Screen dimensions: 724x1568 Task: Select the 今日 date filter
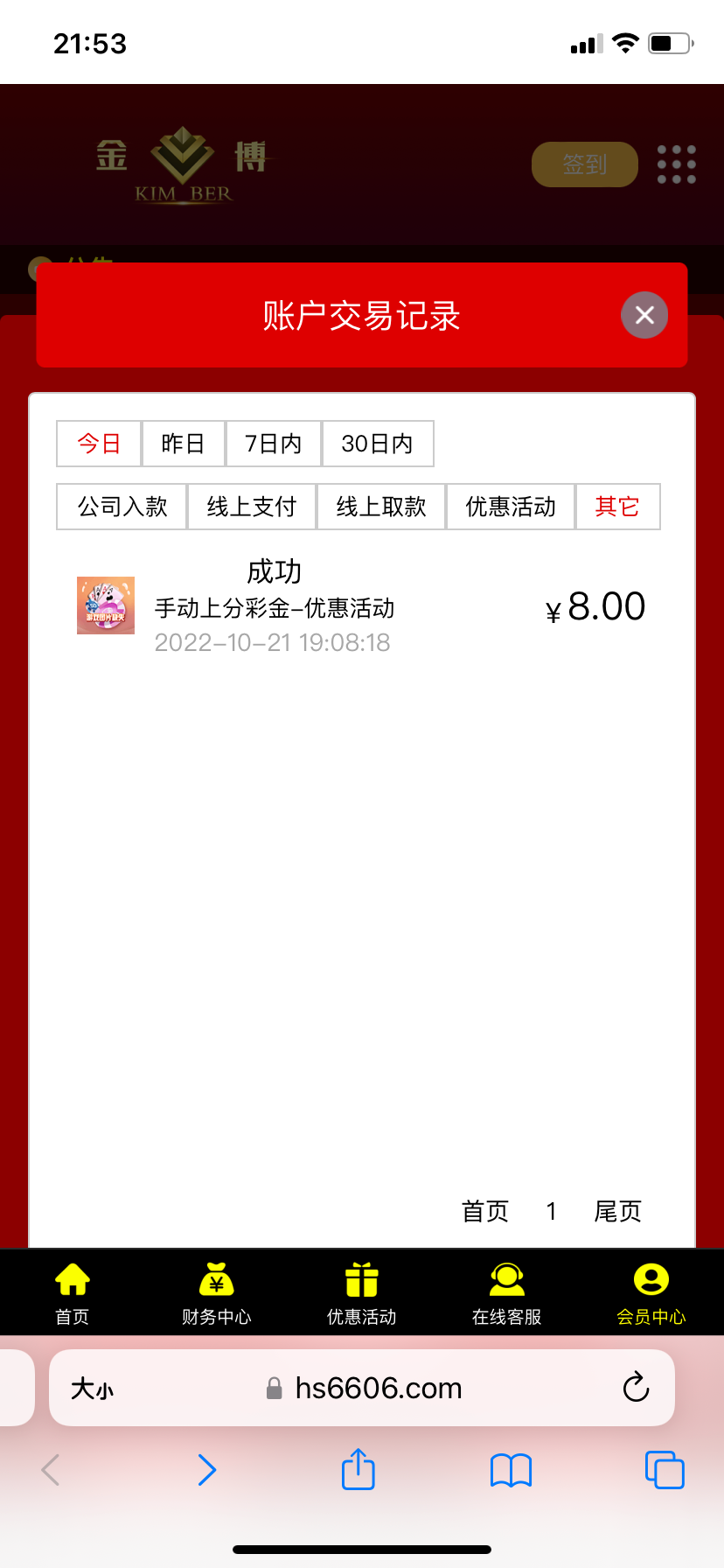[99, 444]
